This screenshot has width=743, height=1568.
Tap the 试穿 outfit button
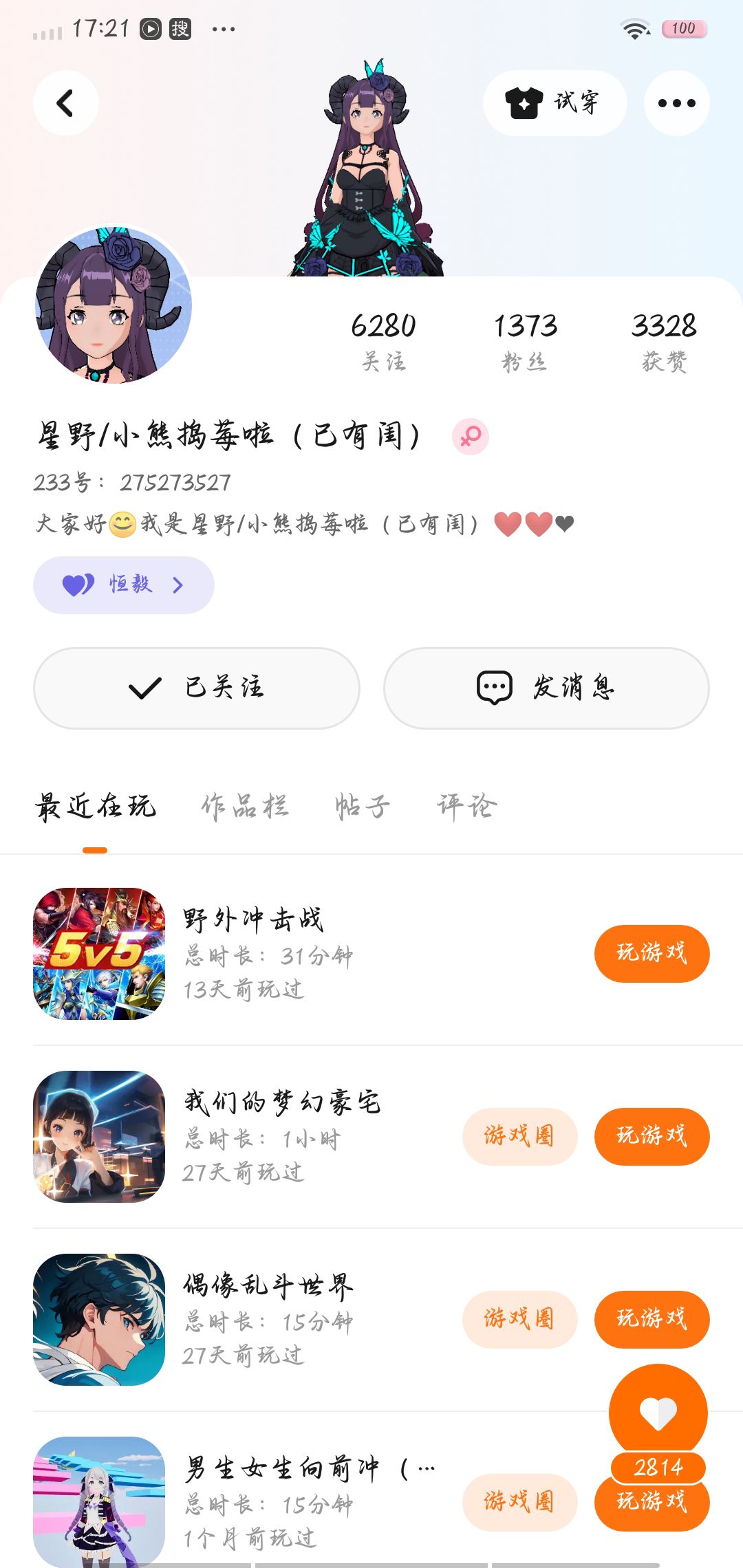[554, 103]
